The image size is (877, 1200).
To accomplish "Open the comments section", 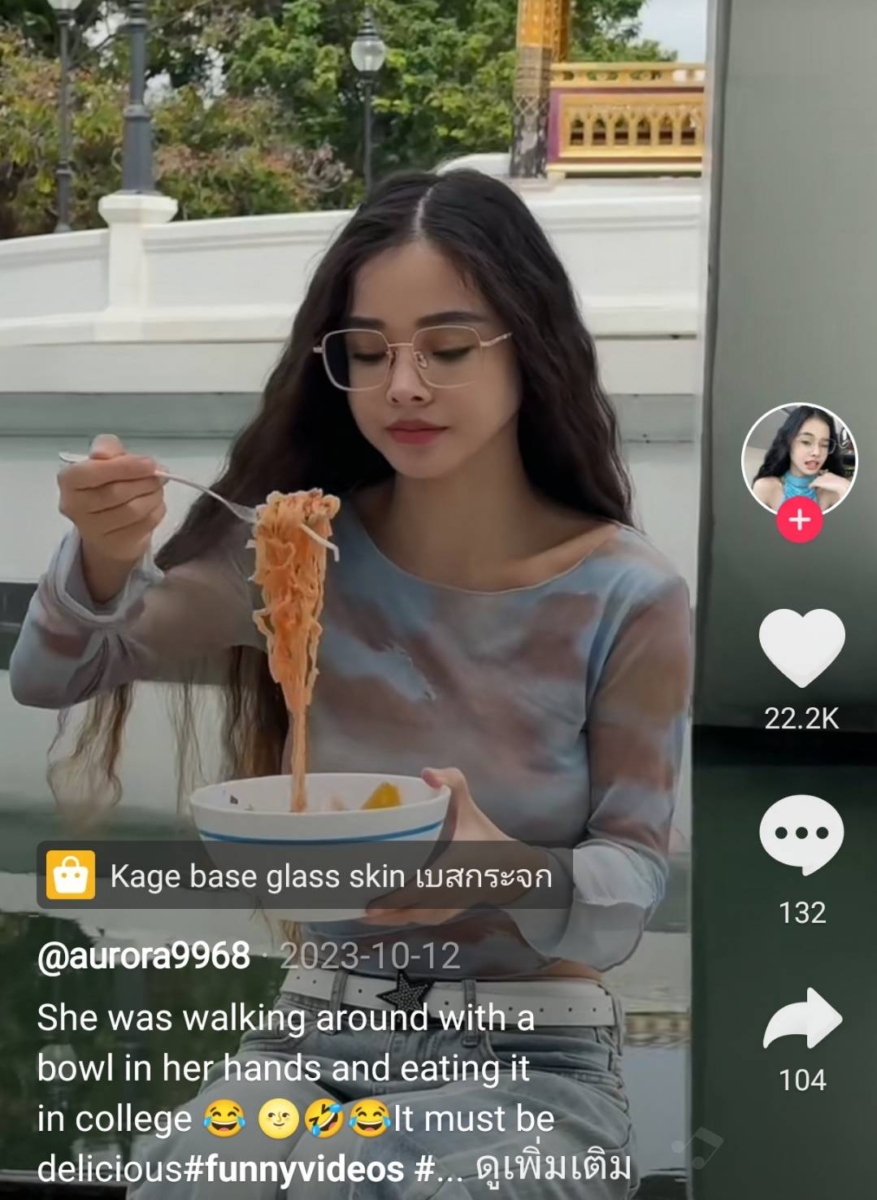I will pos(801,835).
